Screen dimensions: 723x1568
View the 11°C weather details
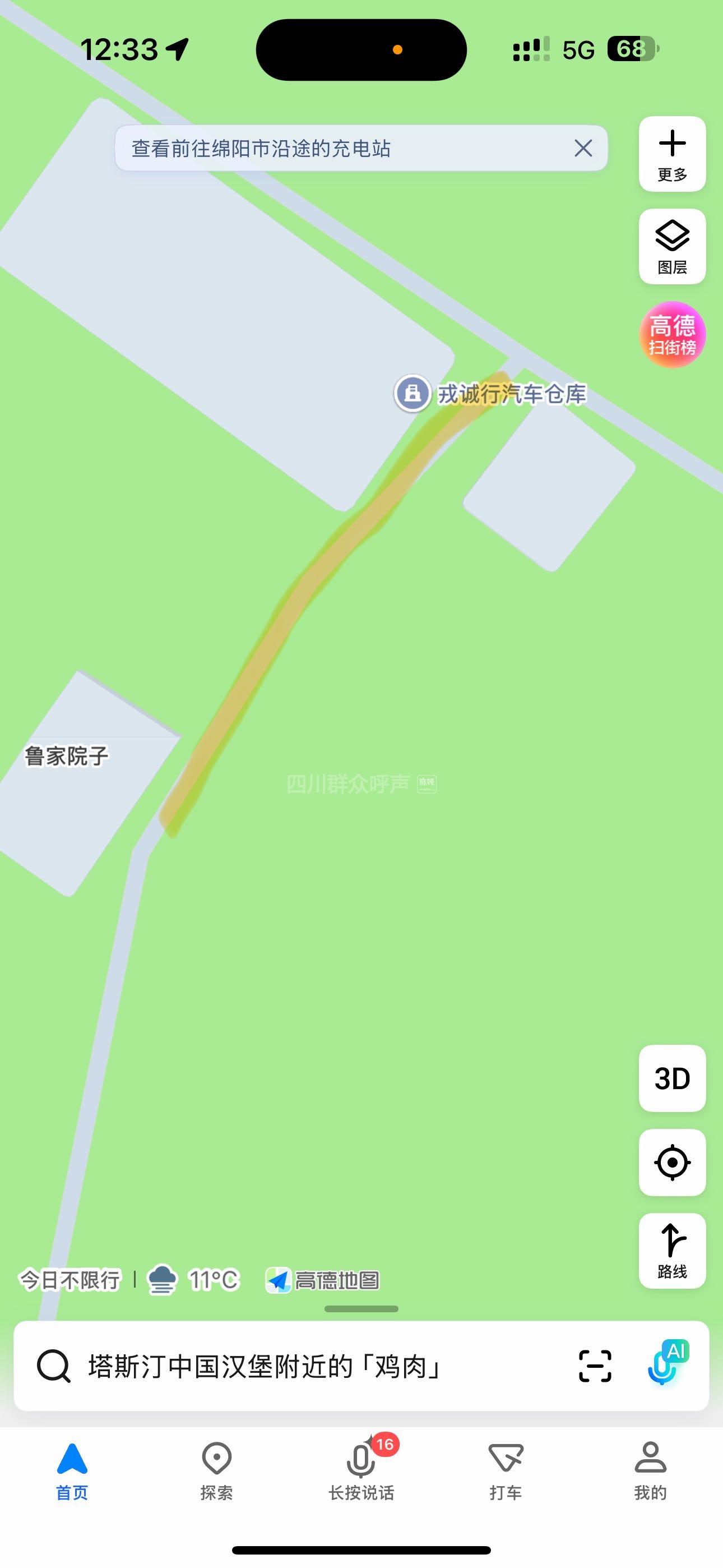(x=194, y=1280)
